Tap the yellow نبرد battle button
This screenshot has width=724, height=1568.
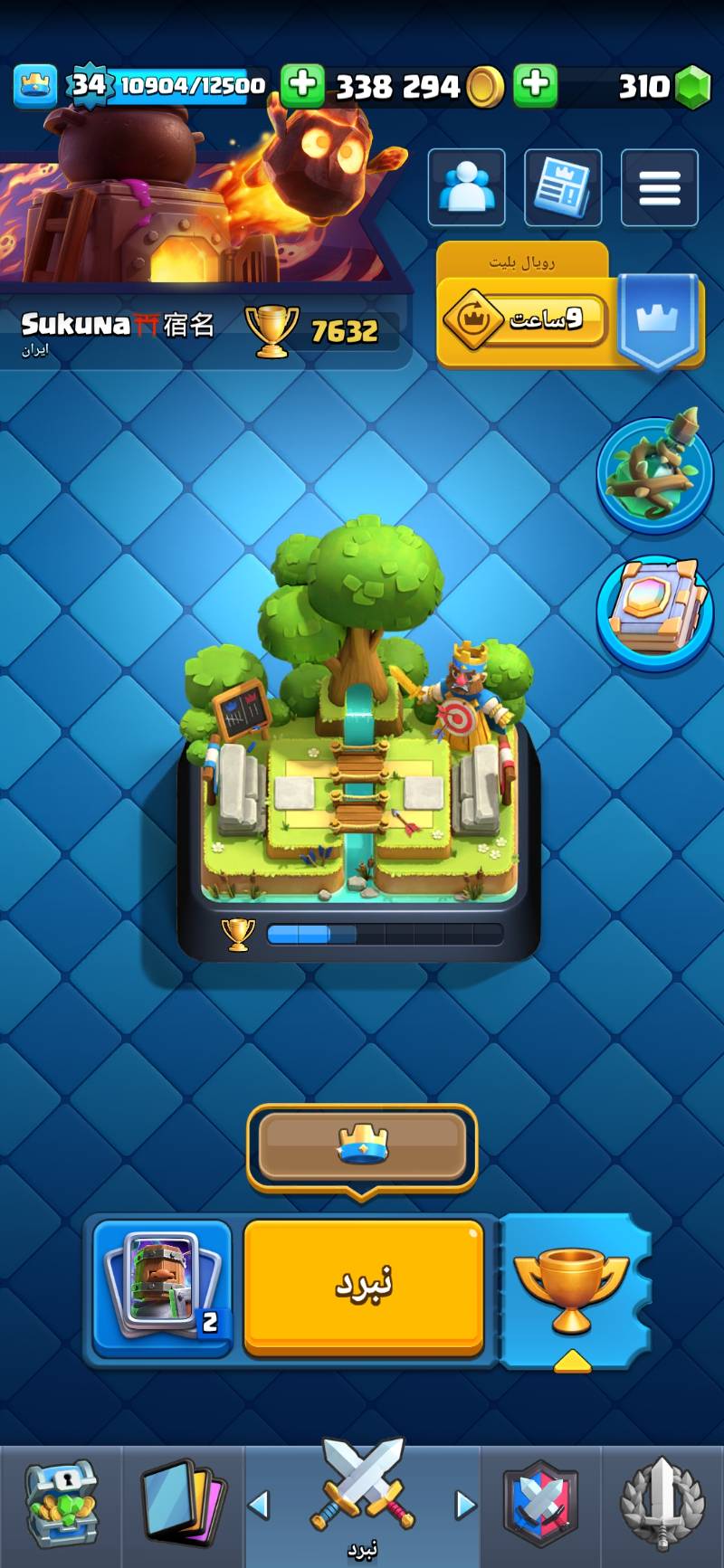tap(363, 1286)
